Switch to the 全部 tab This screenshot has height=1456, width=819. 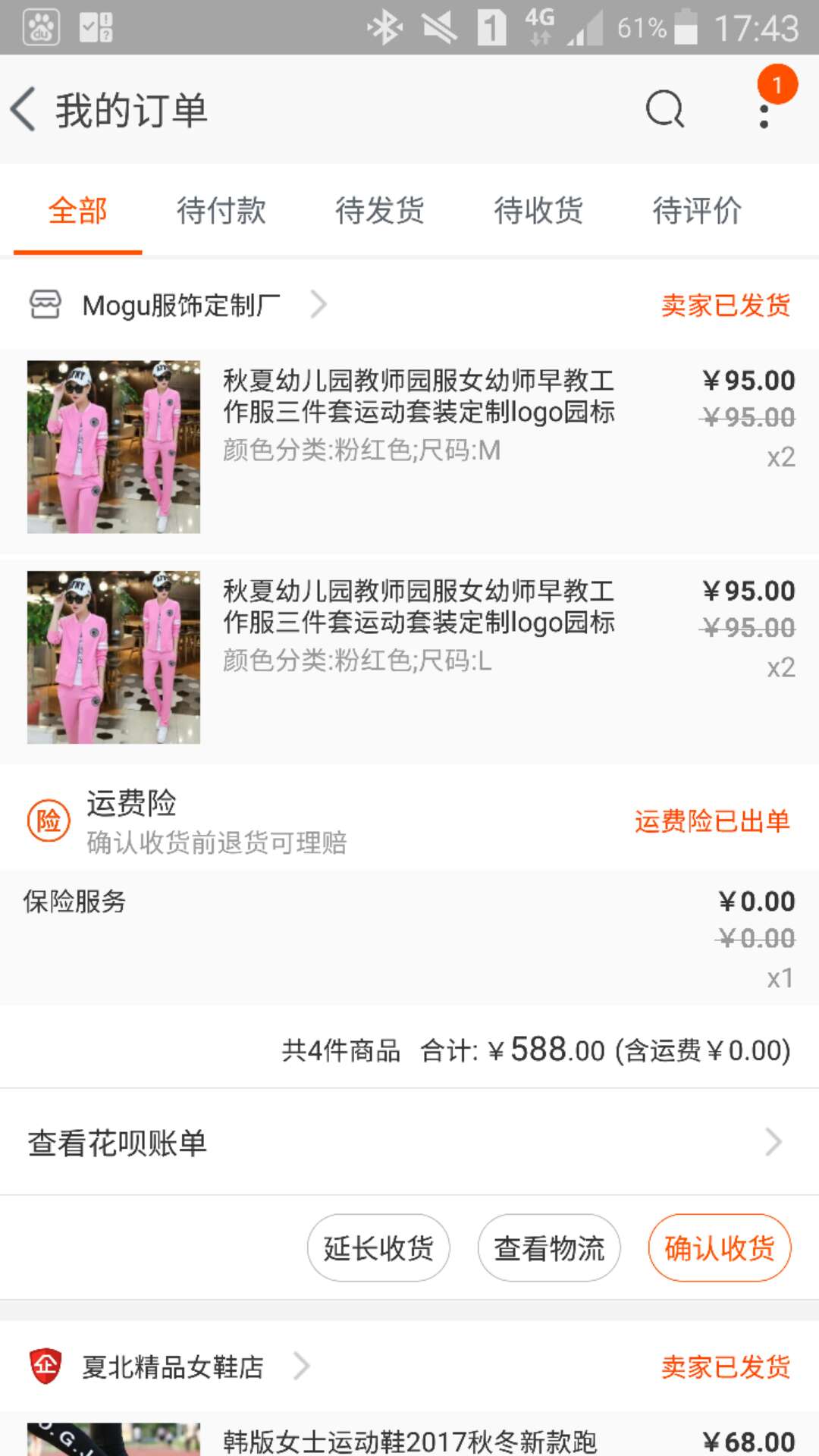(x=77, y=211)
